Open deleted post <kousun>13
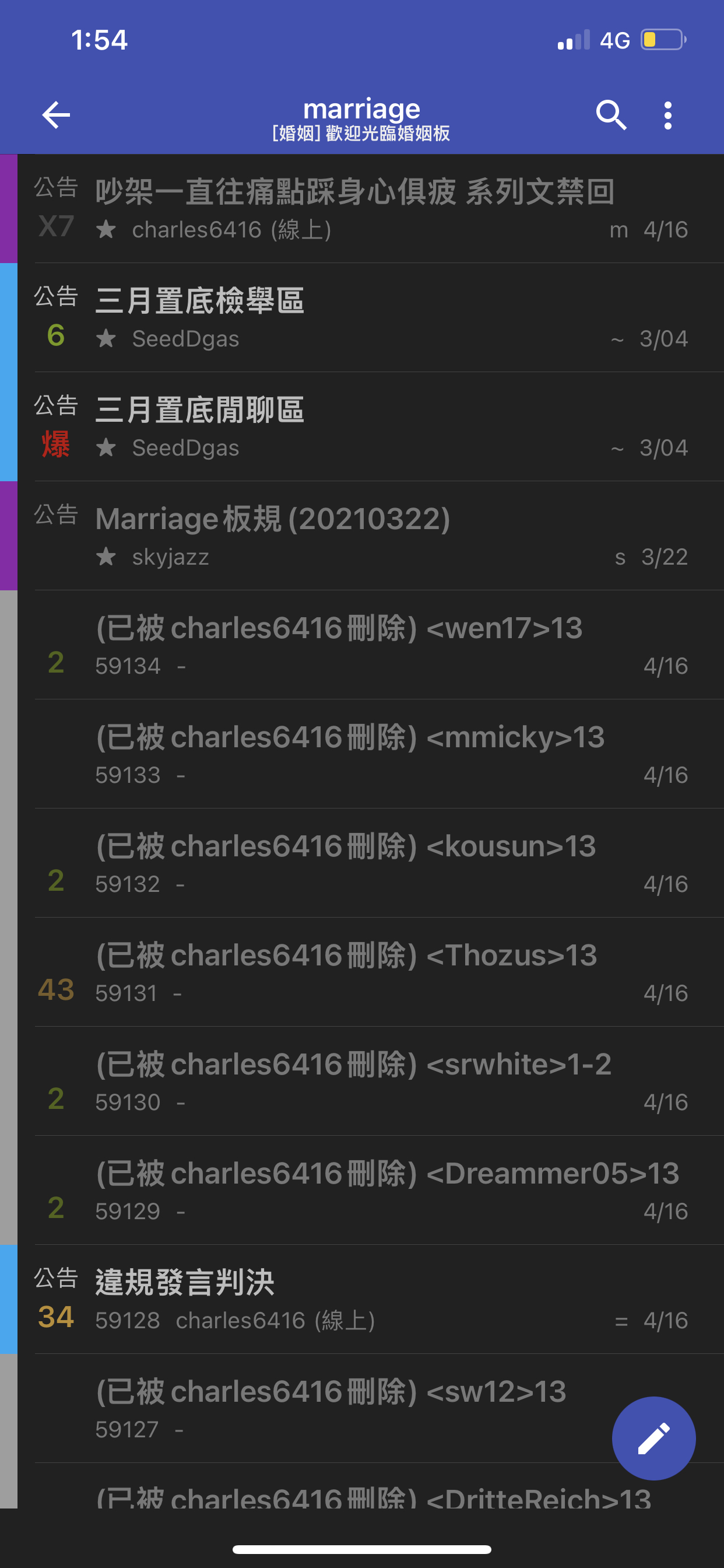 coord(371,863)
